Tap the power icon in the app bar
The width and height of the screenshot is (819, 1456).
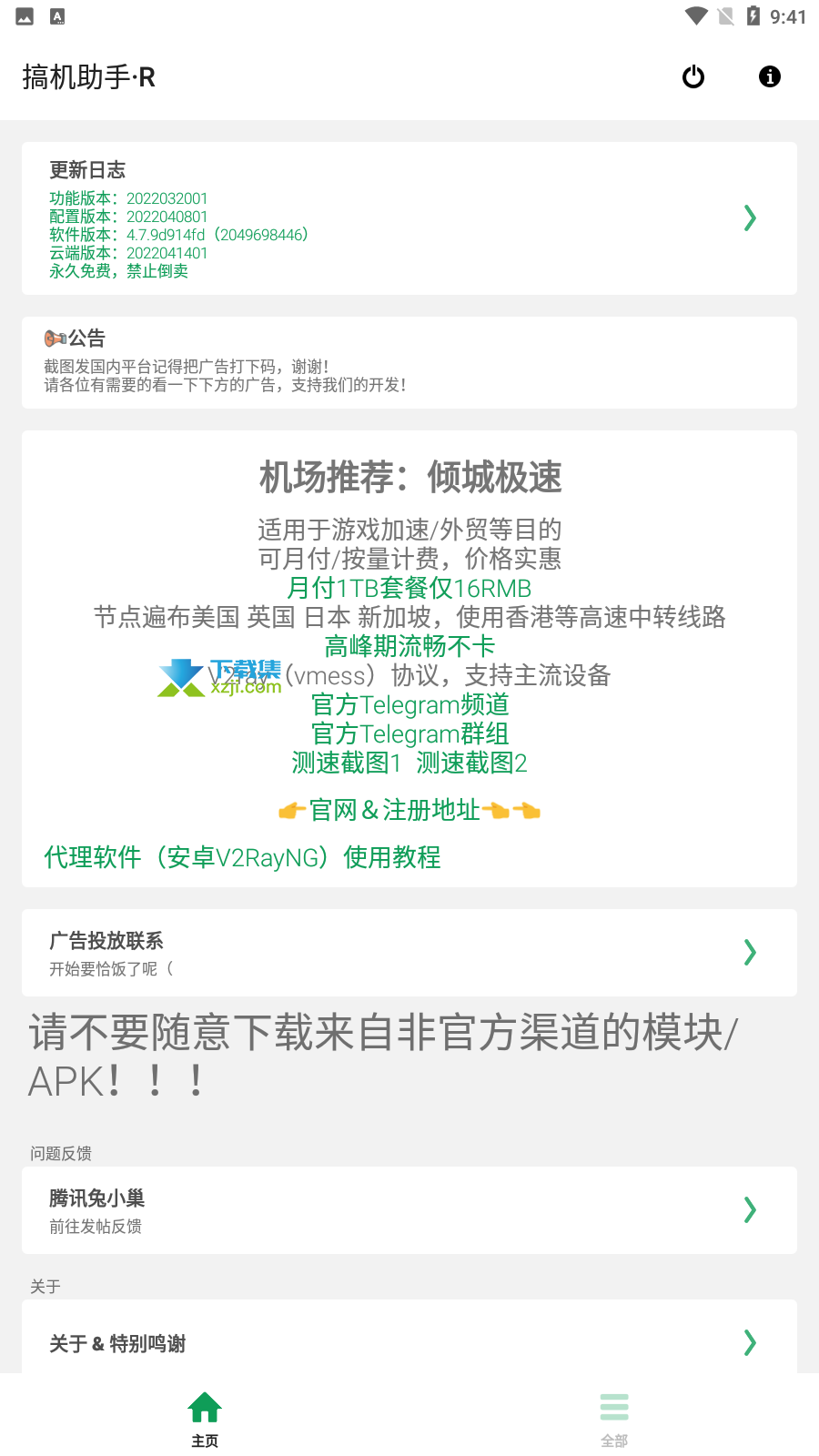693,77
